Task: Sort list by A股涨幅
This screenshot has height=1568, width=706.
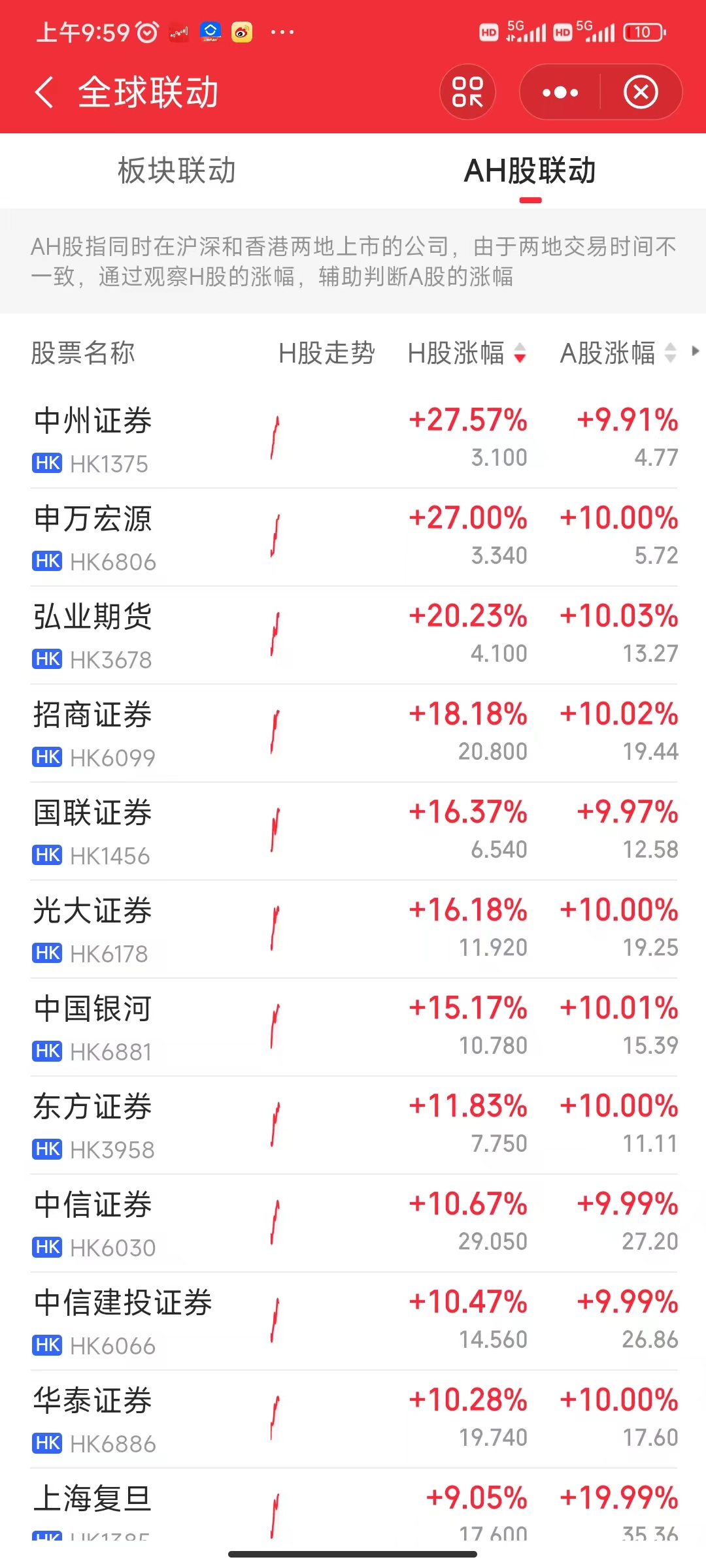Action: 618,353
